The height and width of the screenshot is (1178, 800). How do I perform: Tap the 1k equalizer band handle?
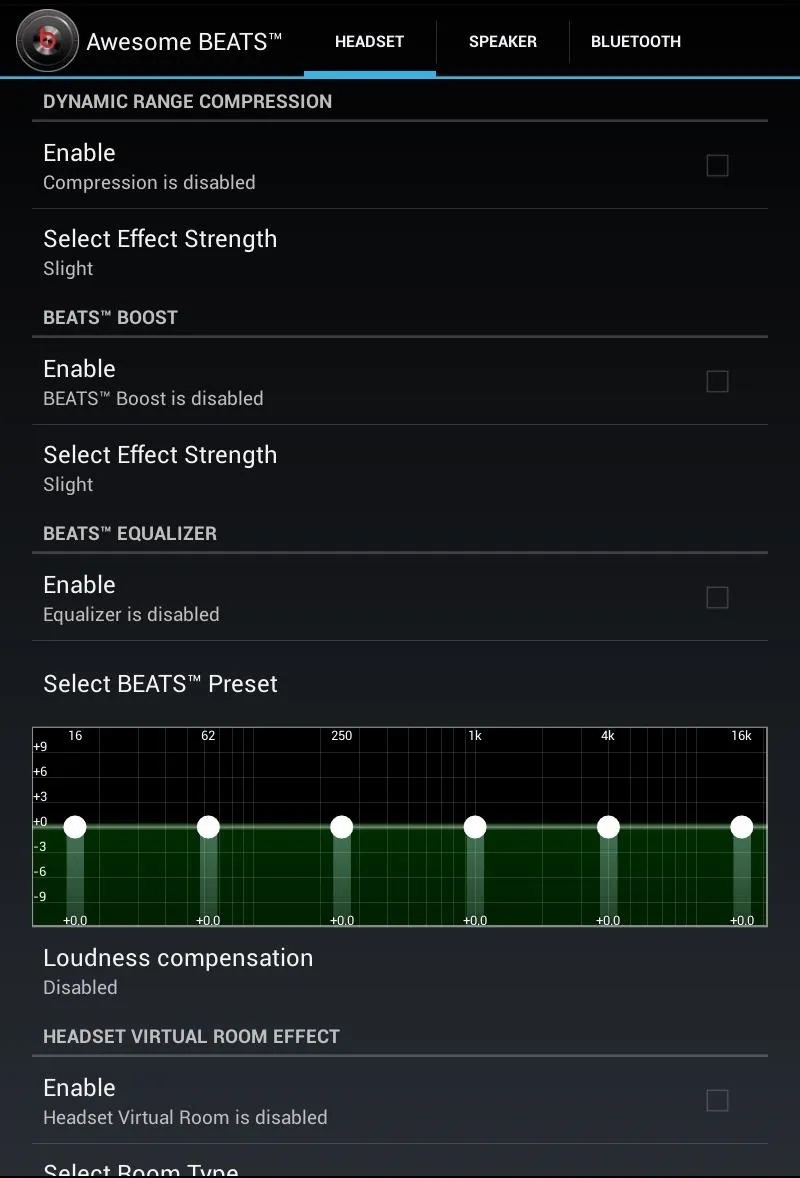[x=475, y=827]
